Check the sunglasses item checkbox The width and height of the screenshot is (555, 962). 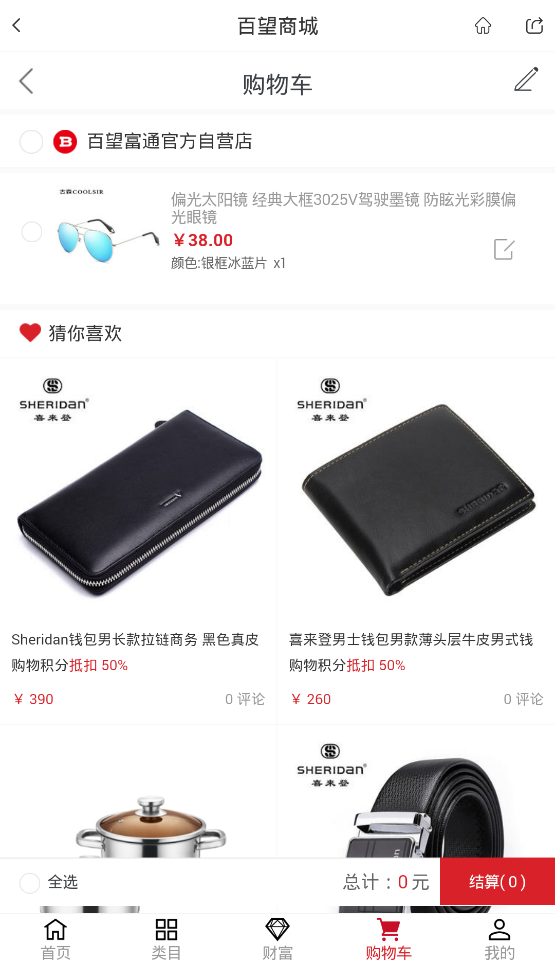[x=32, y=232]
